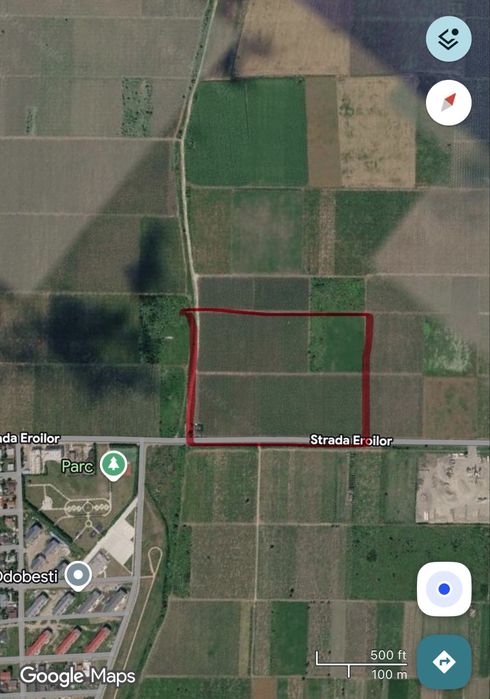The width and height of the screenshot is (490, 699).
Task: Open the directions button
Action: click(x=444, y=662)
